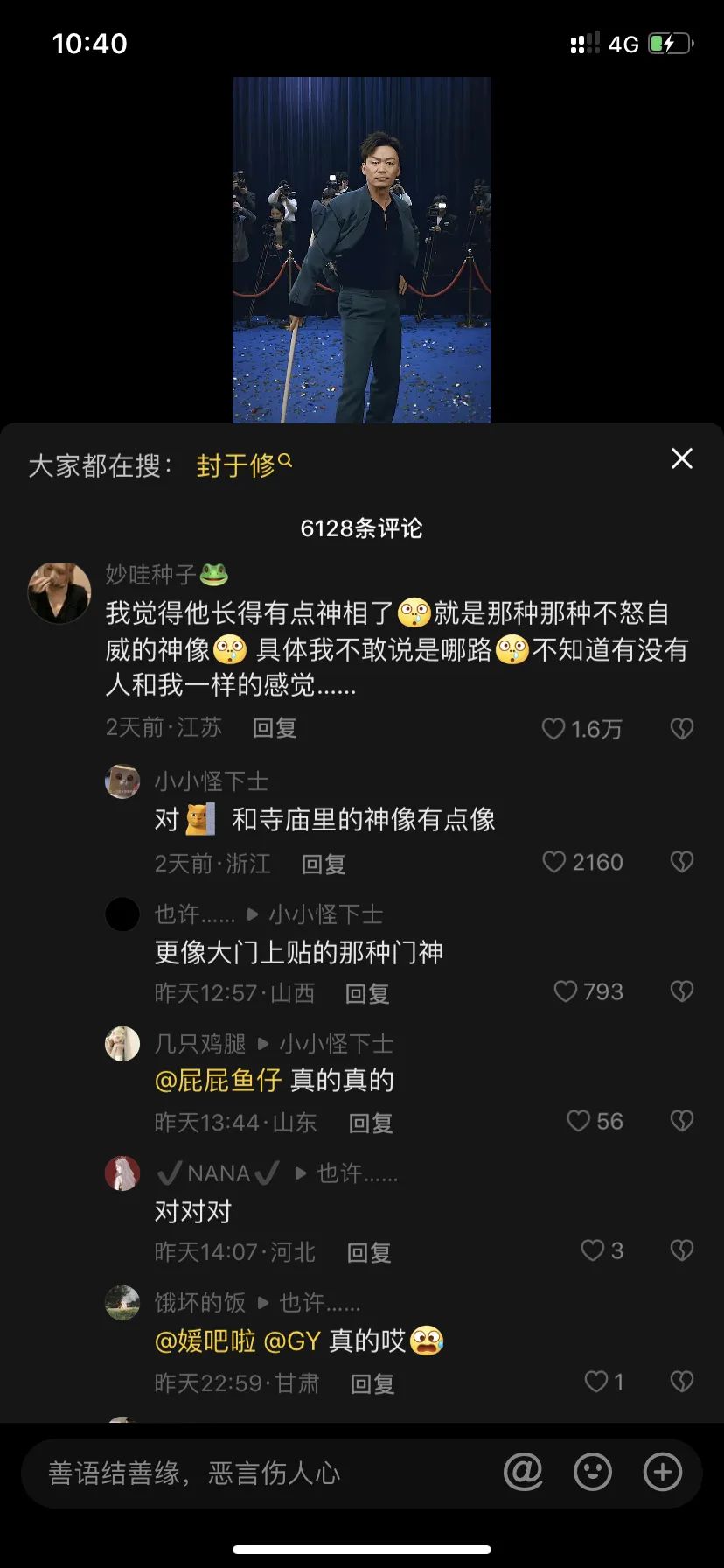Close the comments panel with the X
The height and width of the screenshot is (1568, 724).
click(x=680, y=458)
